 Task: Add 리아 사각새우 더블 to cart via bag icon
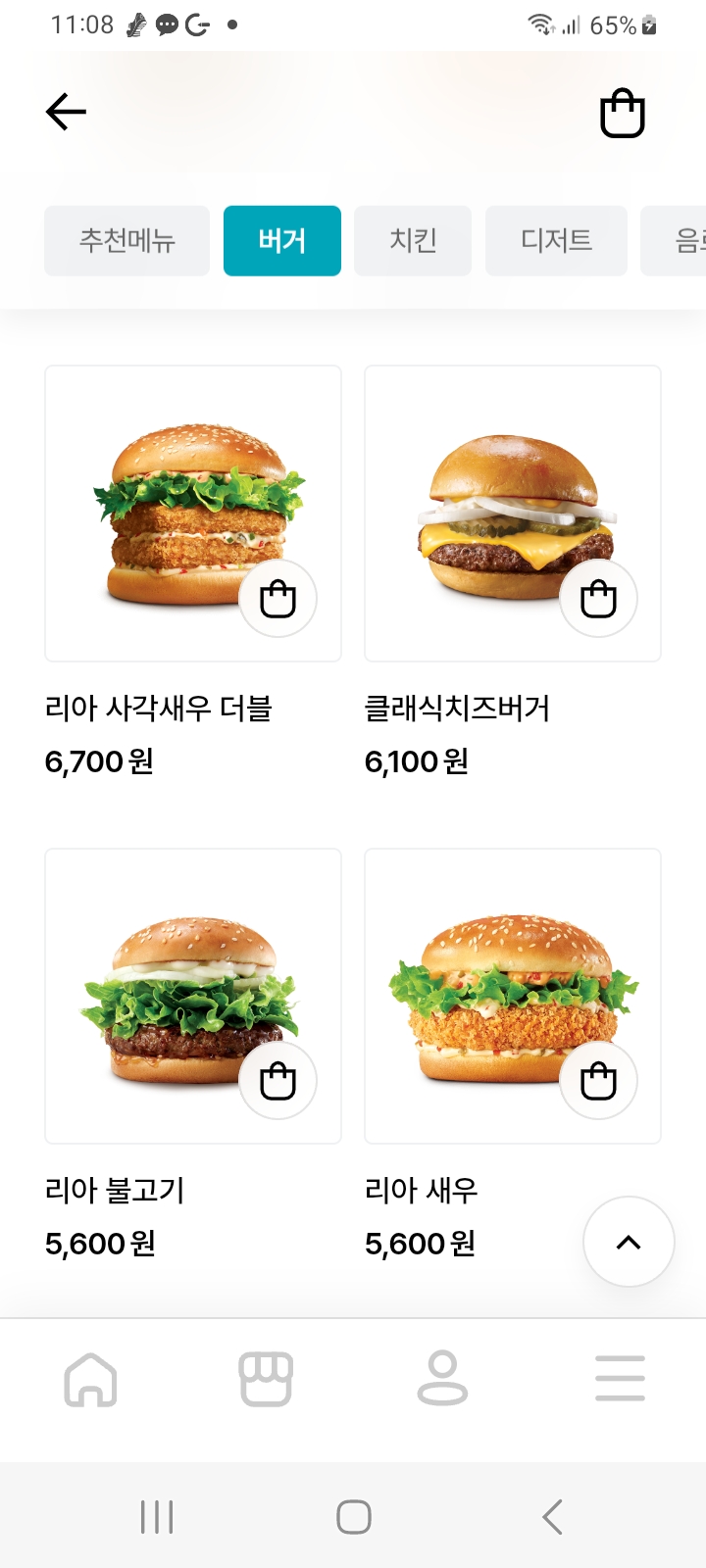(277, 598)
